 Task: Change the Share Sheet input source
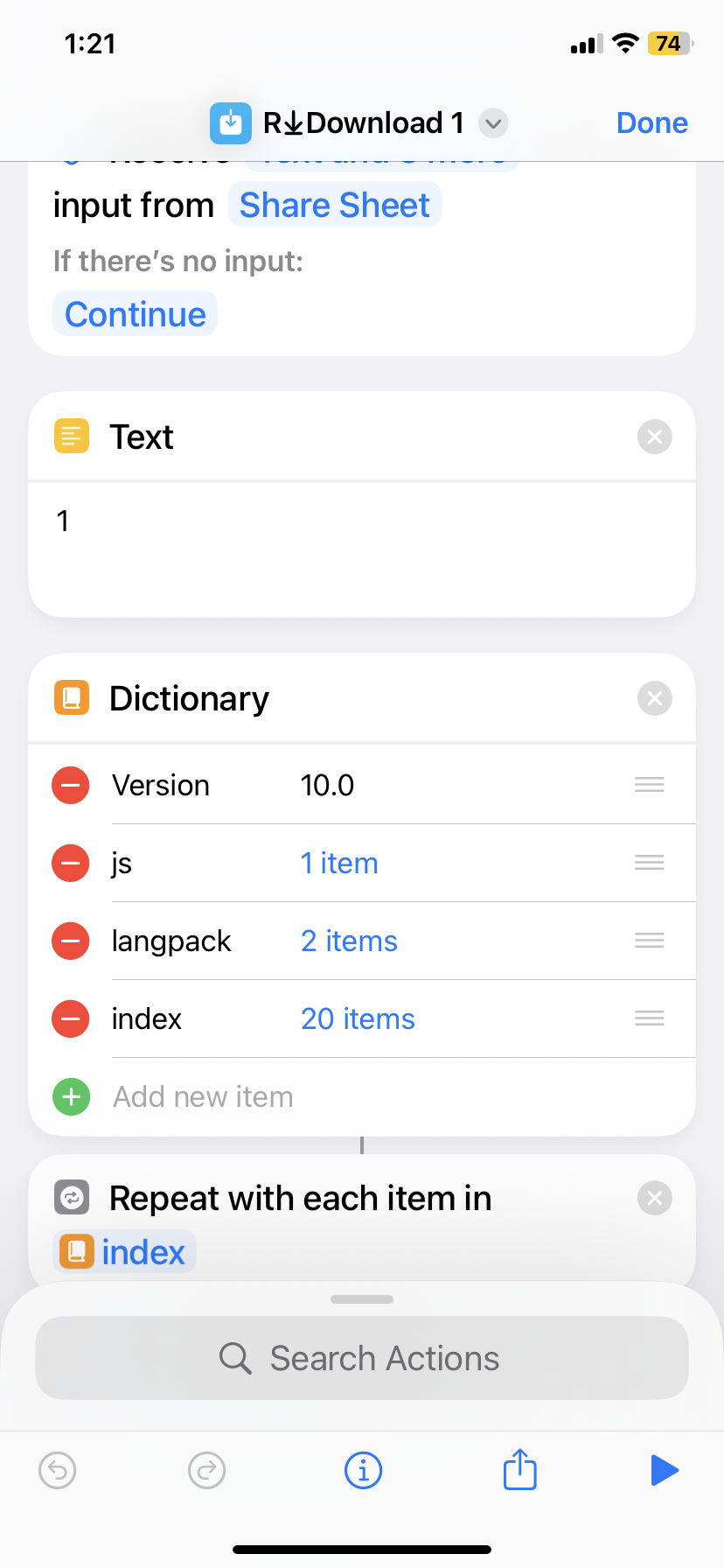[335, 205]
